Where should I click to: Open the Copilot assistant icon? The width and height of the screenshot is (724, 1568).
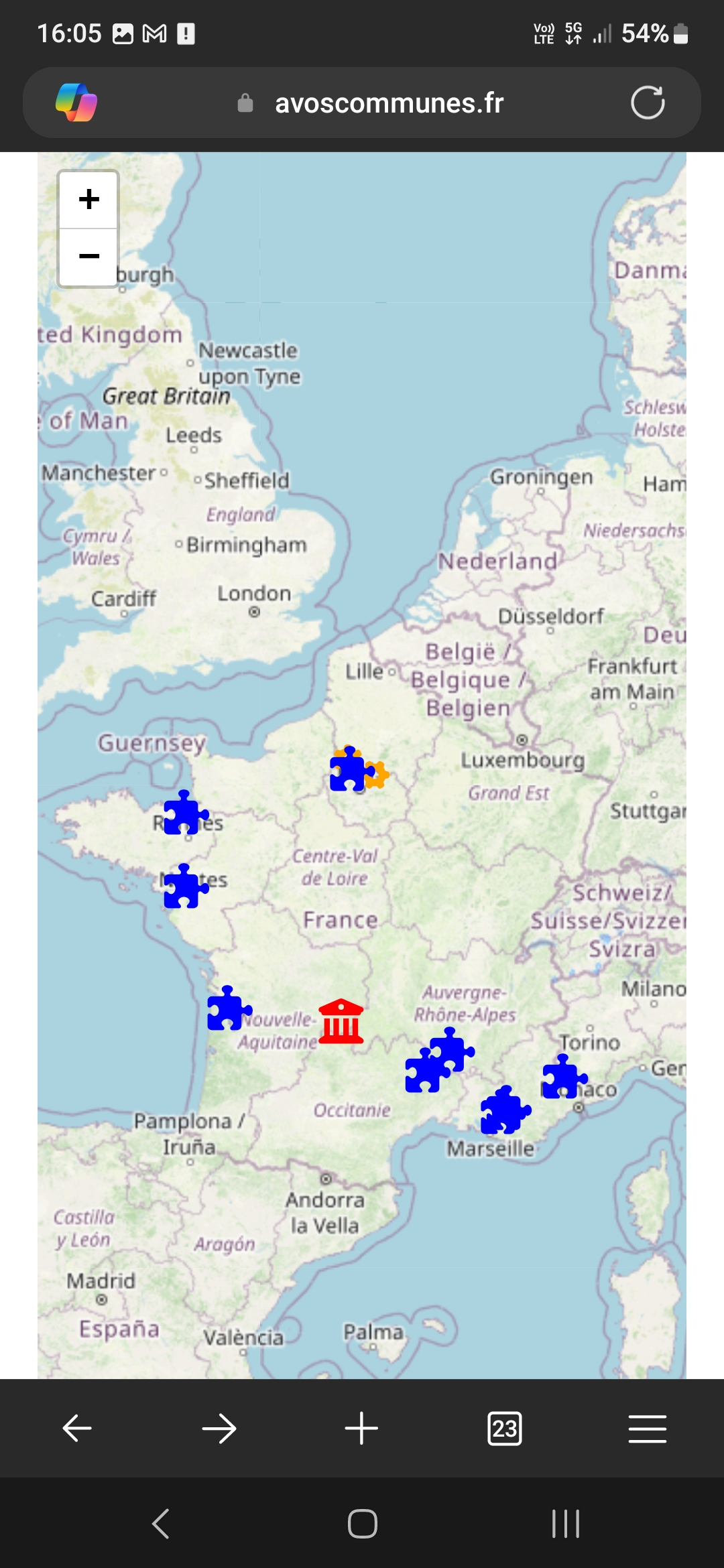(76, 103)
